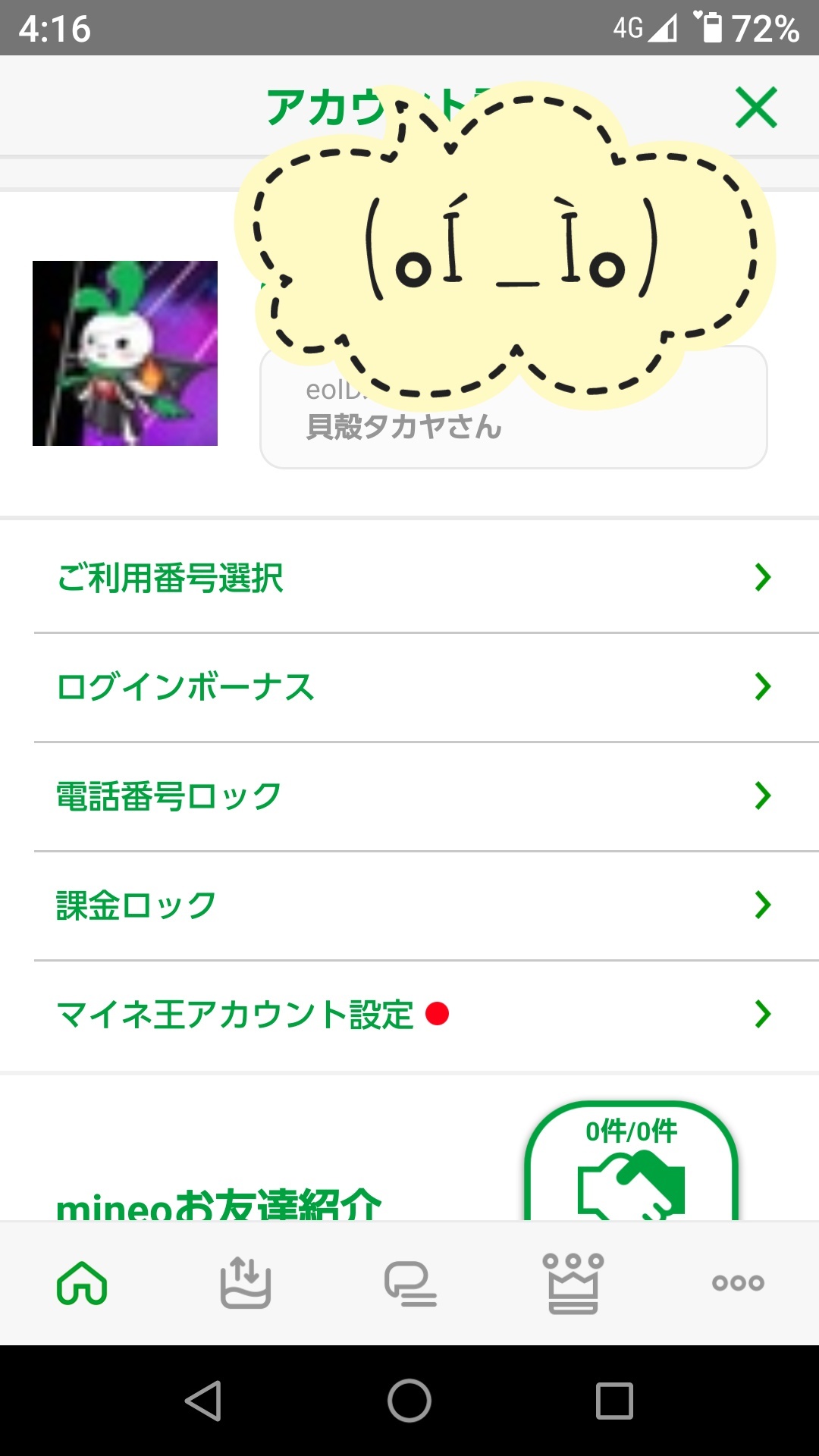This screenshot has width=819, height=1456.
Task: Open the 課金ロック row
Action: point(409,905)
